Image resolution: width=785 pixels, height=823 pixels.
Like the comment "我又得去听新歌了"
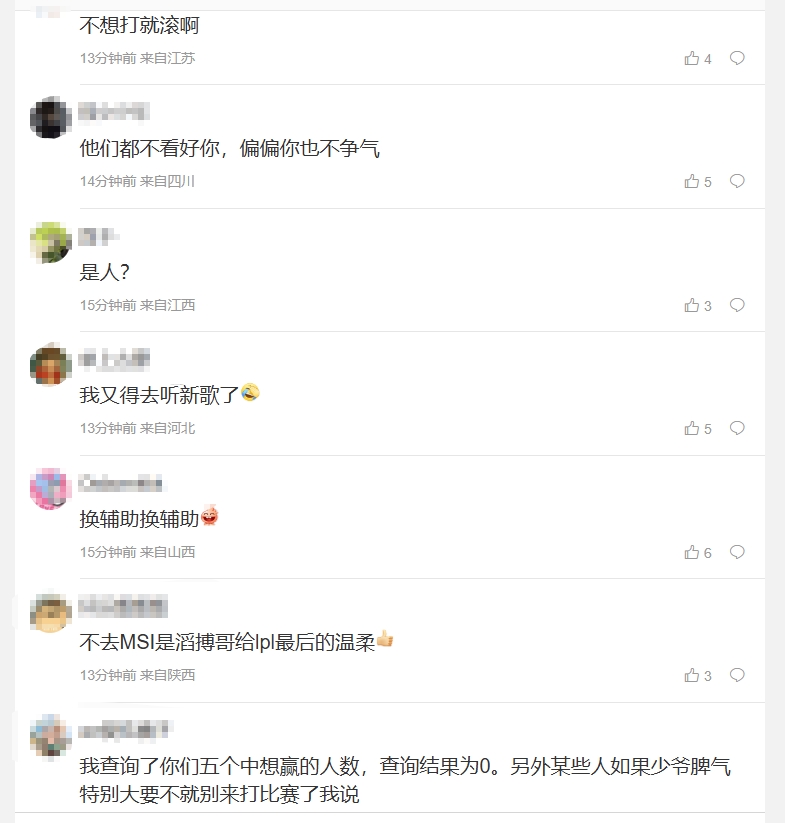(691, 429)
